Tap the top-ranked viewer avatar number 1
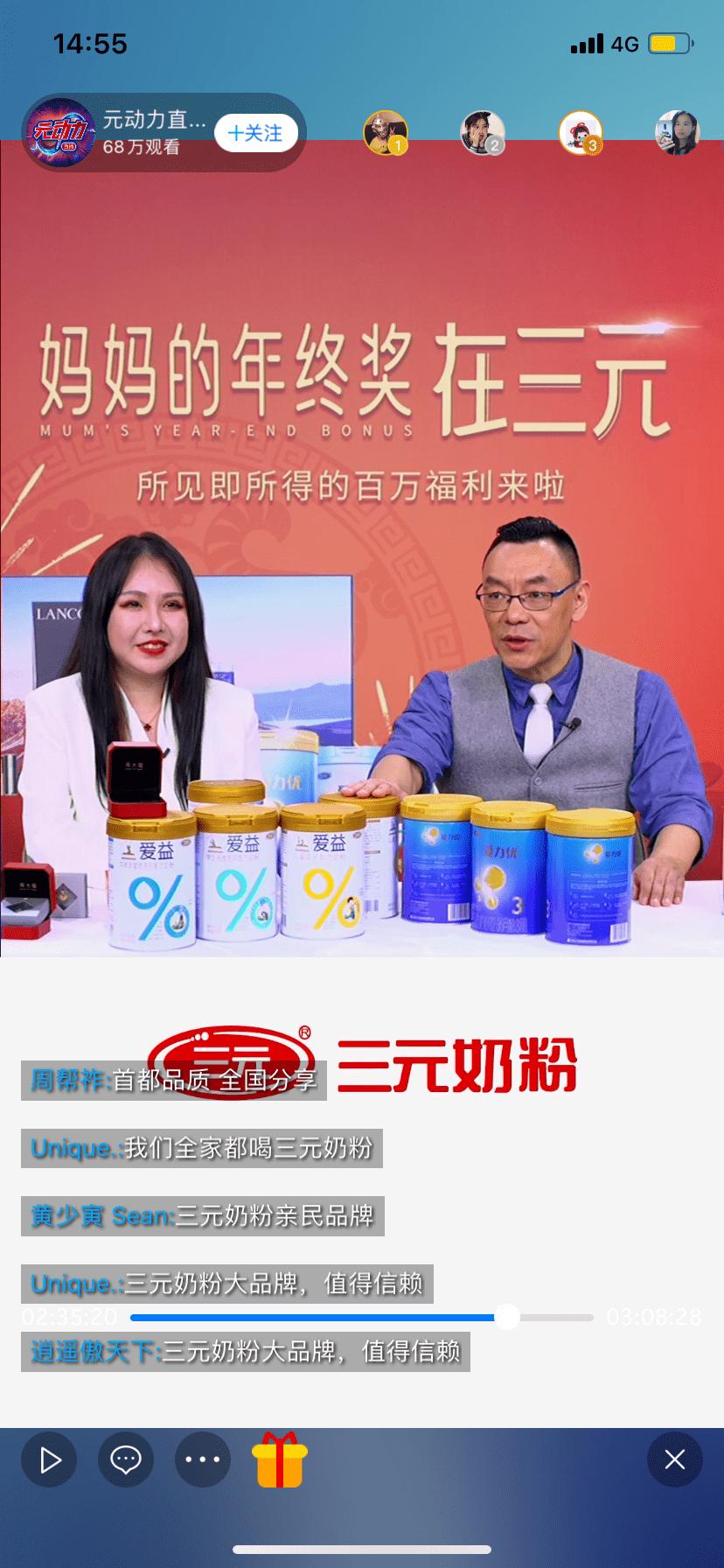Viewport: 724px width, 1568px height. tap(383, 133)
